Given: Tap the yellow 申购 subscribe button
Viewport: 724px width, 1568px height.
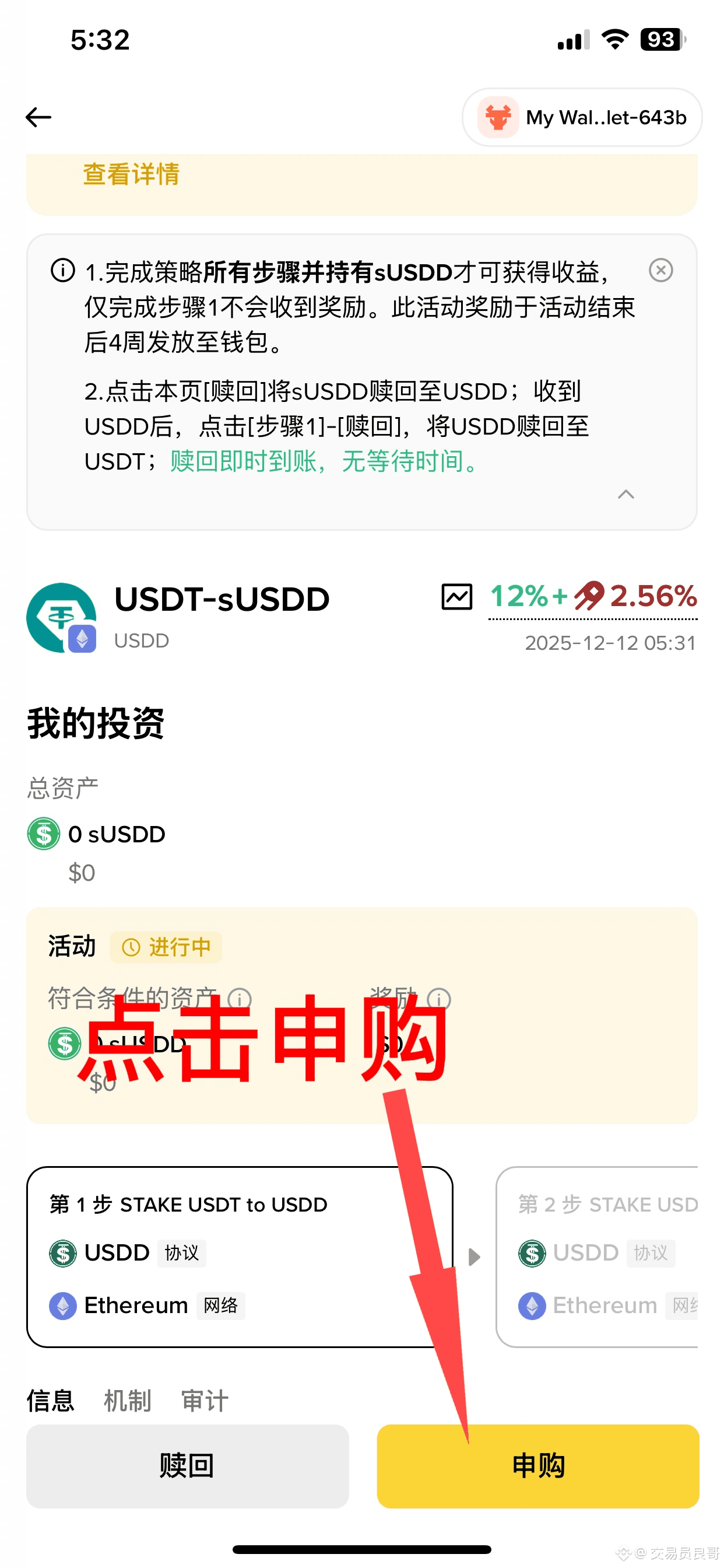Looking at the screenshot, I should click(538, 1466).
